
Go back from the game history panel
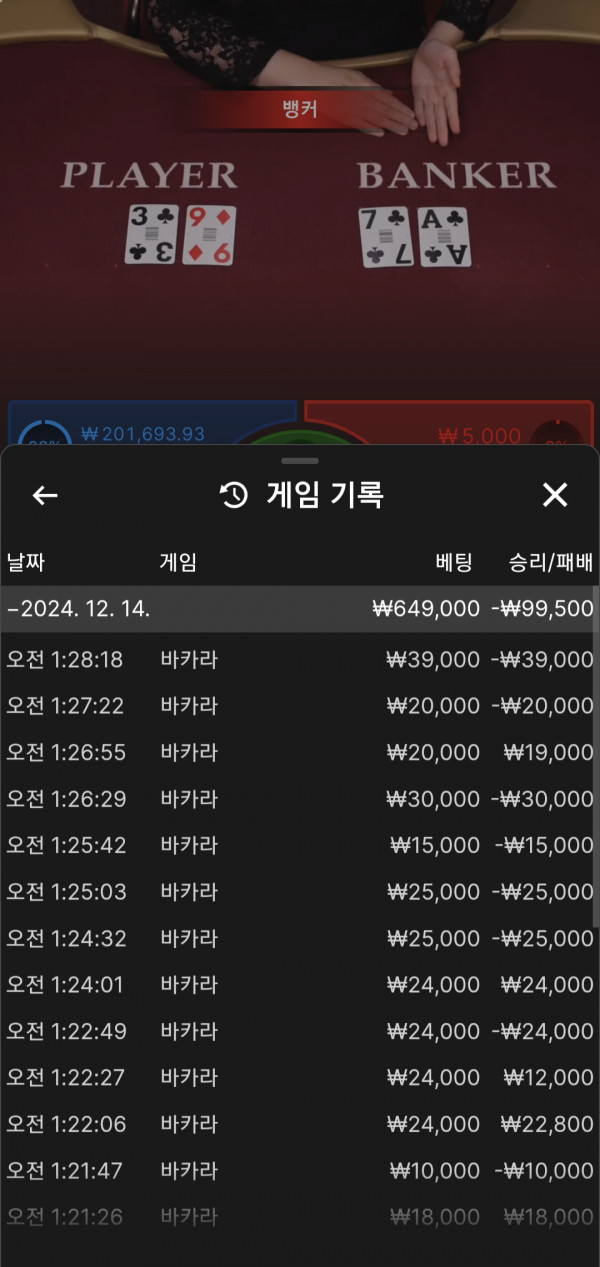coord(45,495)
